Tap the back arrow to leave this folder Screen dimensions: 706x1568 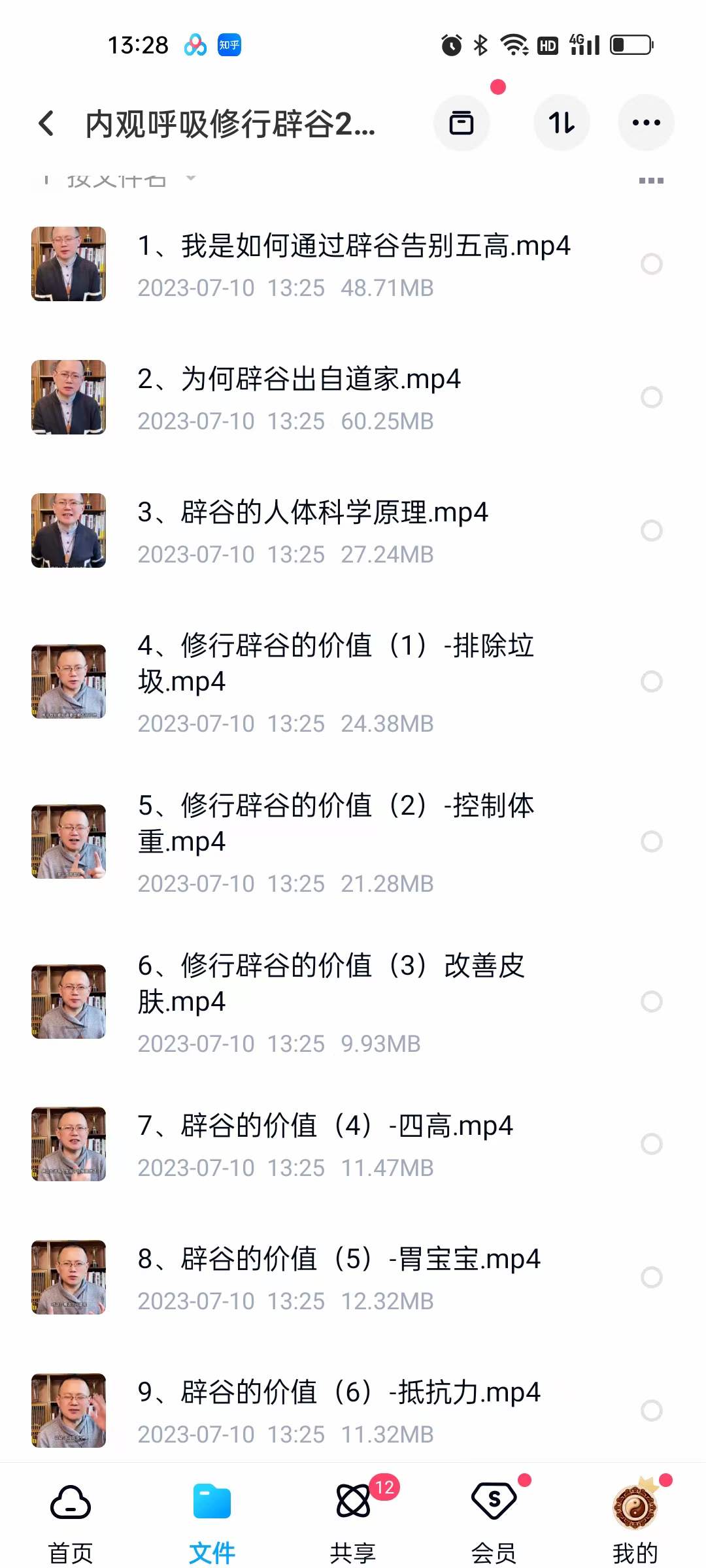[x=46, y=124]
